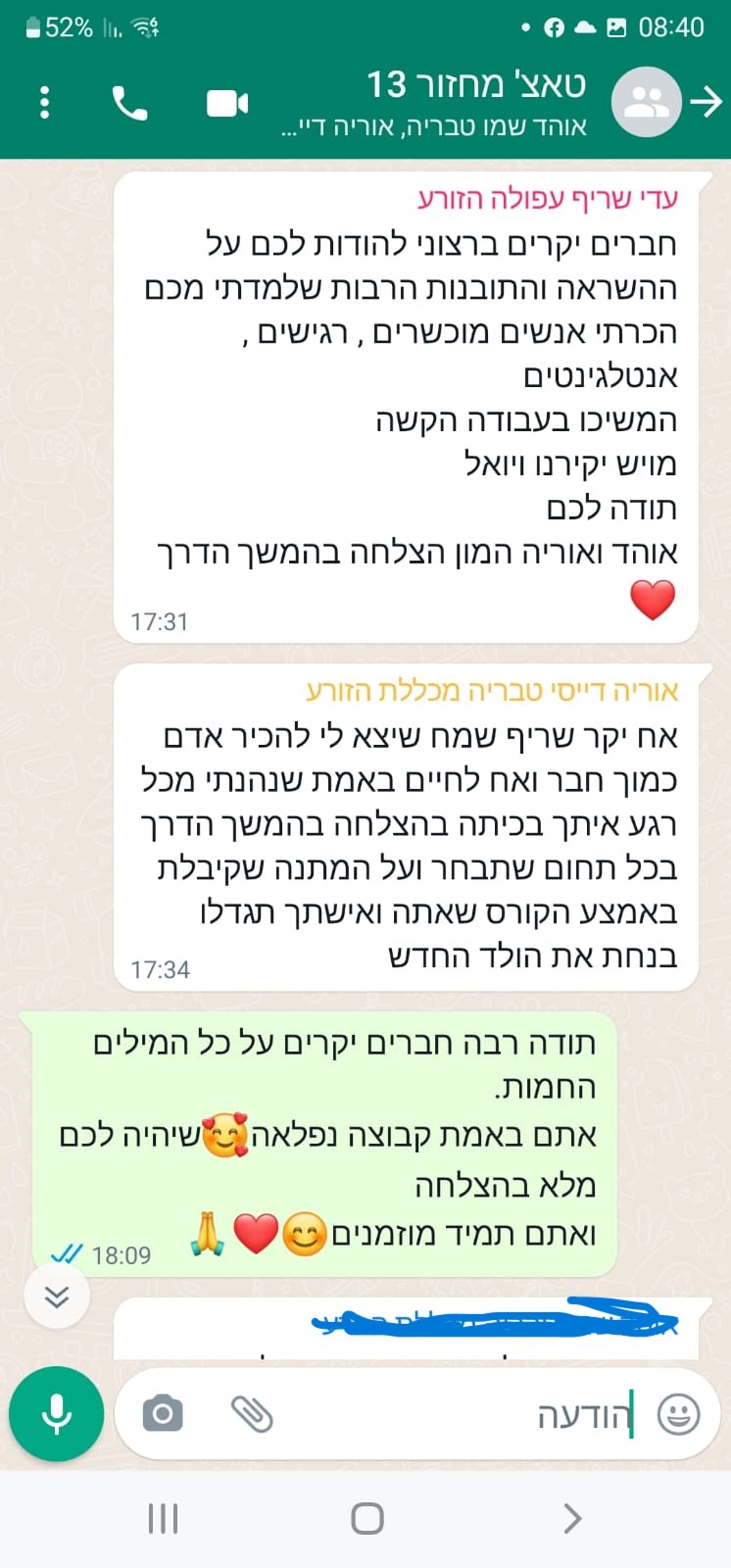Open the group profile picture

tap(646, 102)
